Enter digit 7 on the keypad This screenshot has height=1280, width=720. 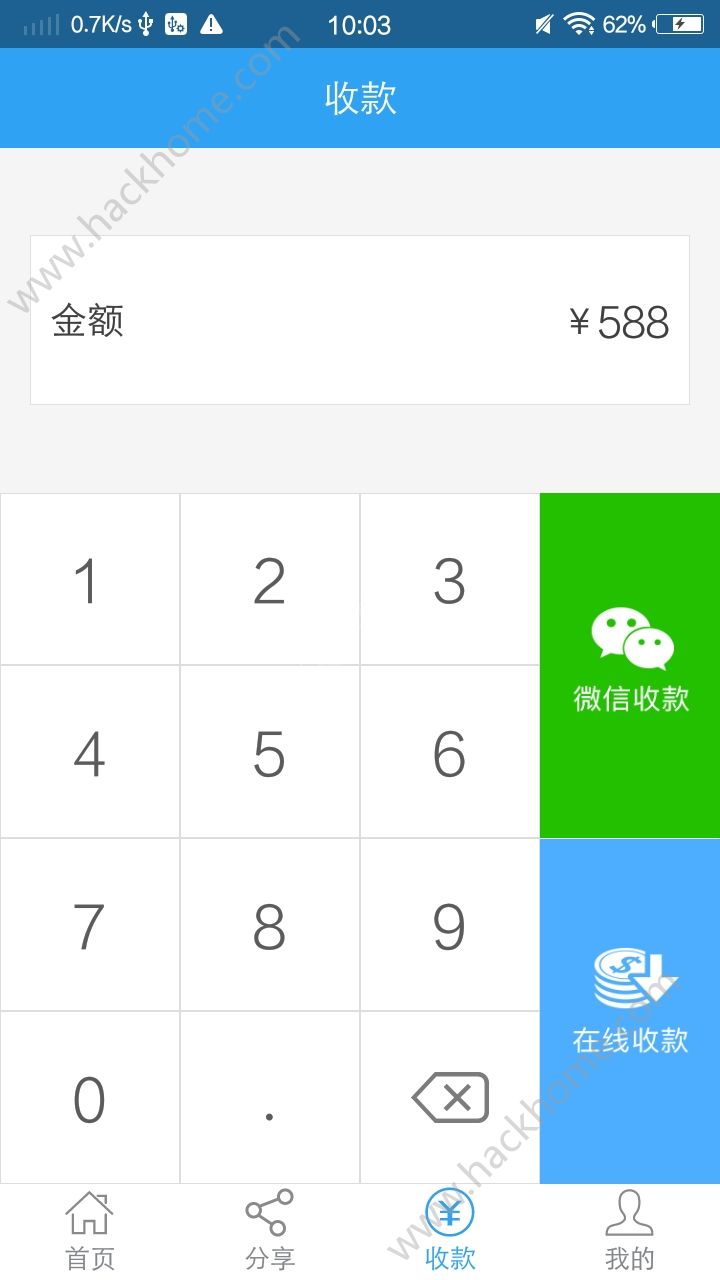(x=90, y=926)
